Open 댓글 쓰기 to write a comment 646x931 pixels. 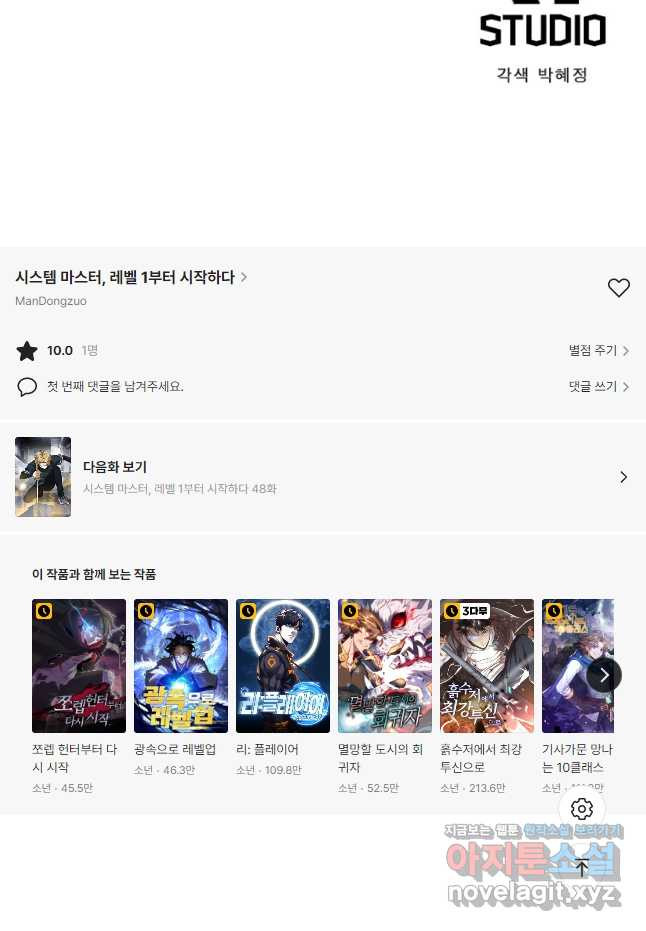(x=598, y=386)
